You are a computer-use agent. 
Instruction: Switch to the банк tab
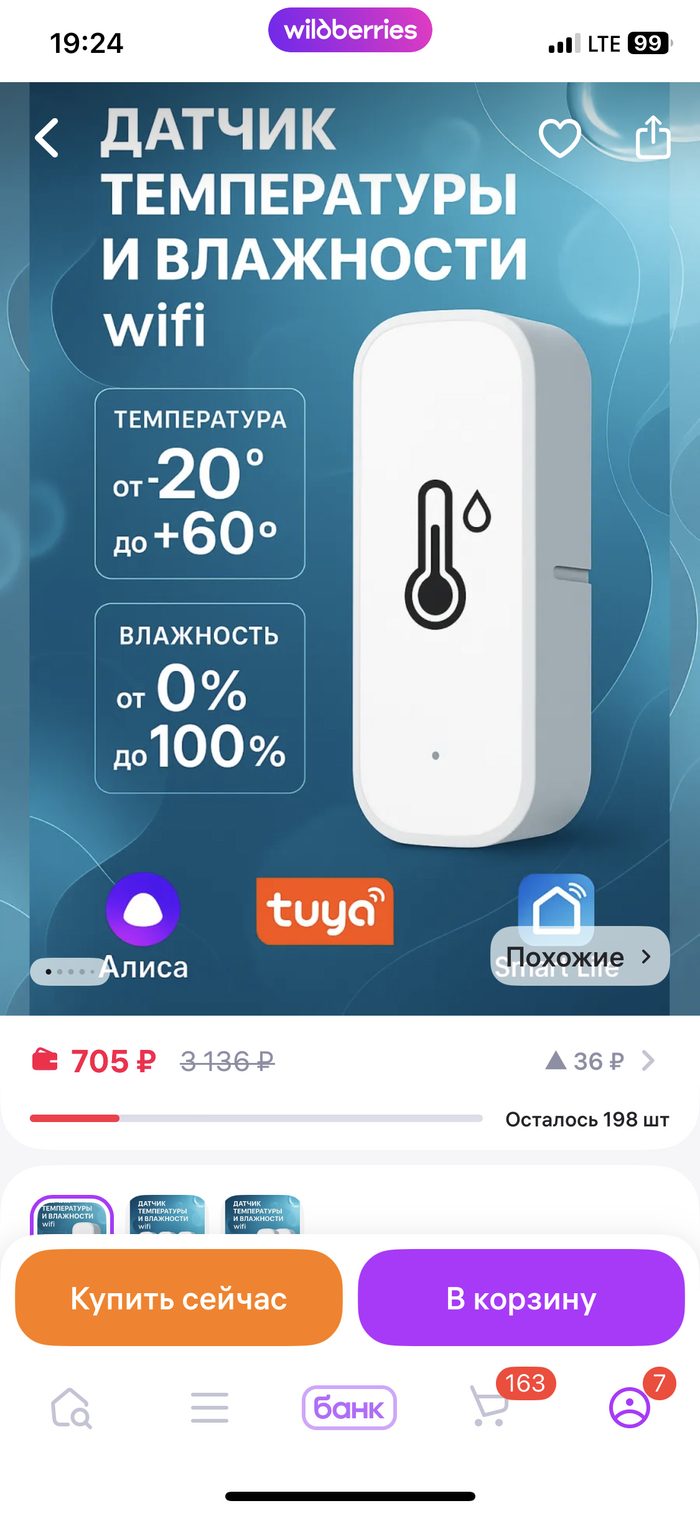[349, 1408]
